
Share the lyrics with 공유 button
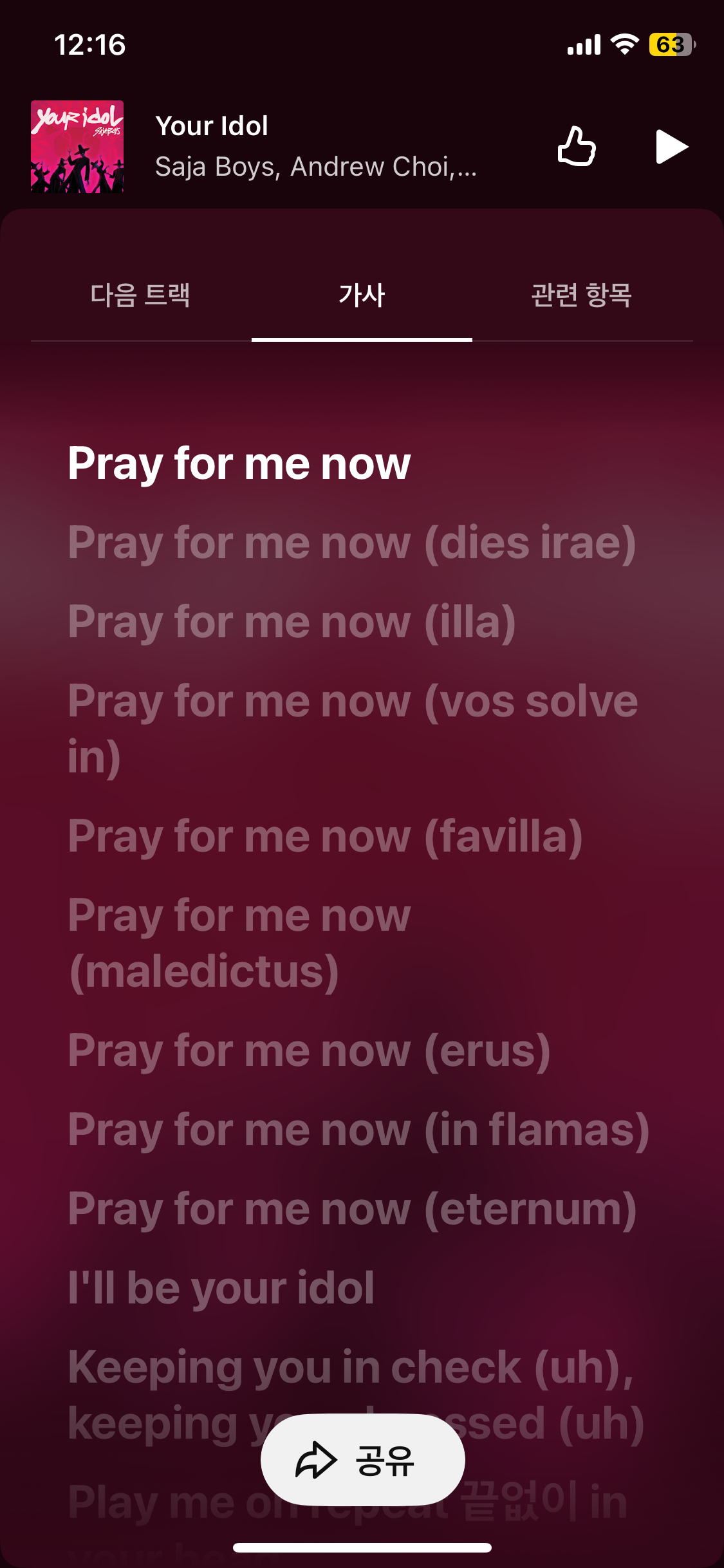[362, 1459]
